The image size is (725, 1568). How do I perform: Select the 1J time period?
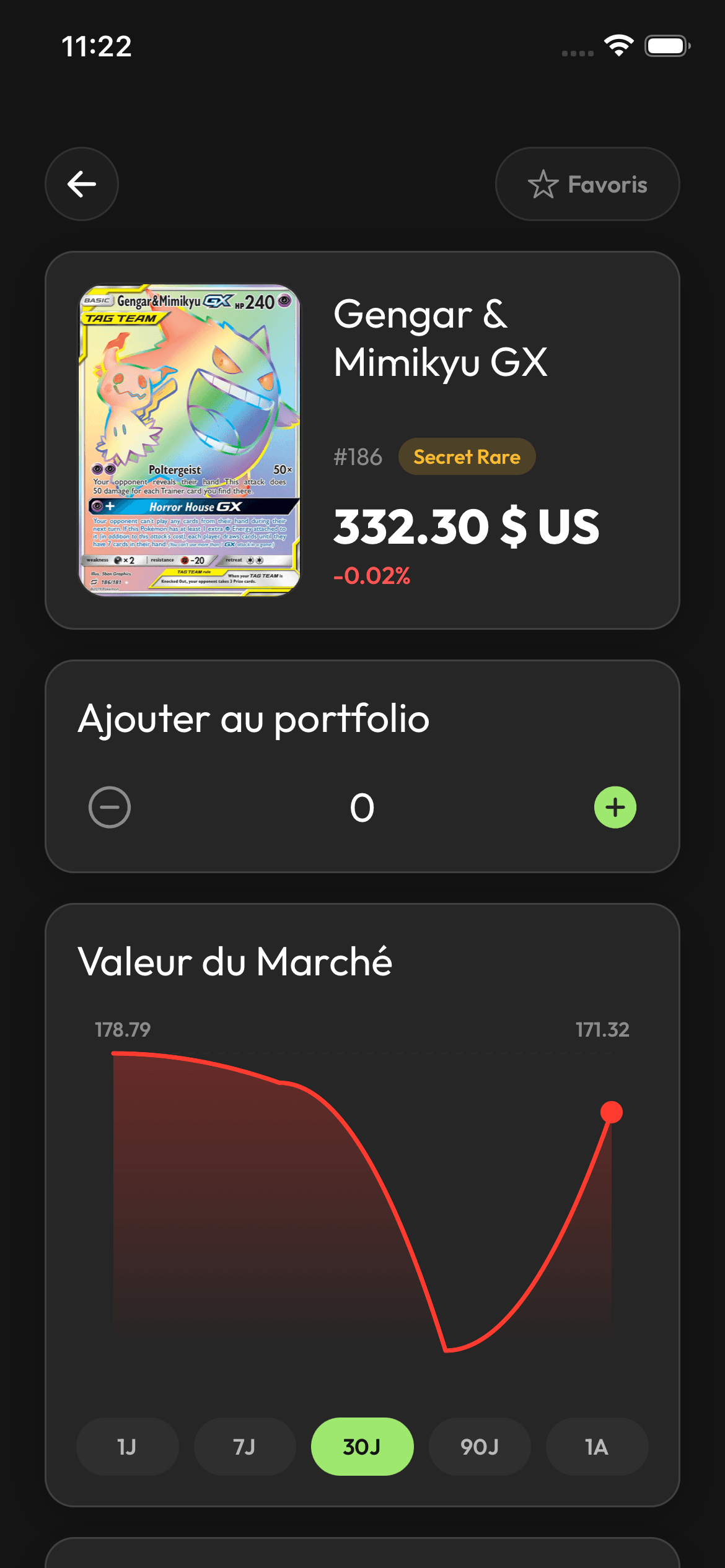pos(127,1447)
